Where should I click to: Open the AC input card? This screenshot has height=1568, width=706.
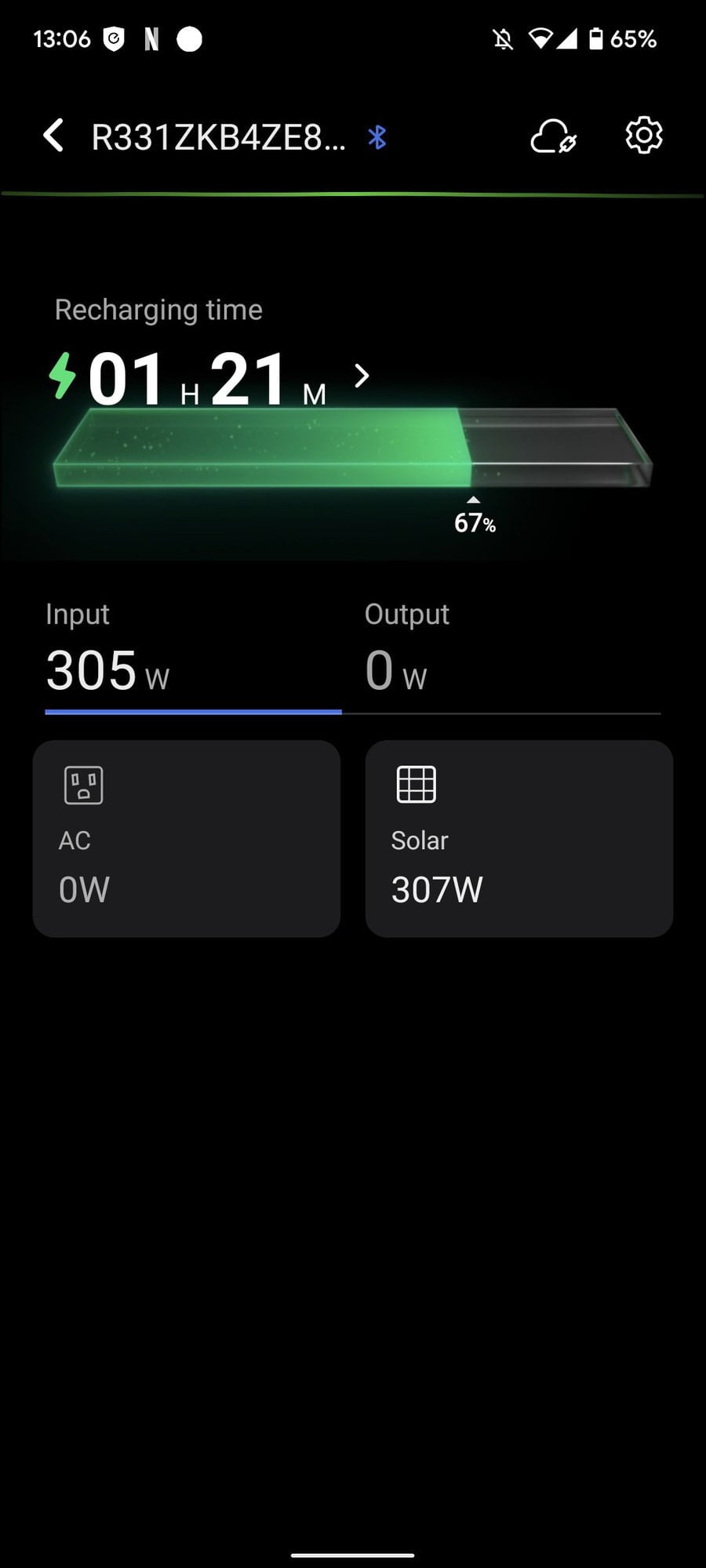pos(187,838)
